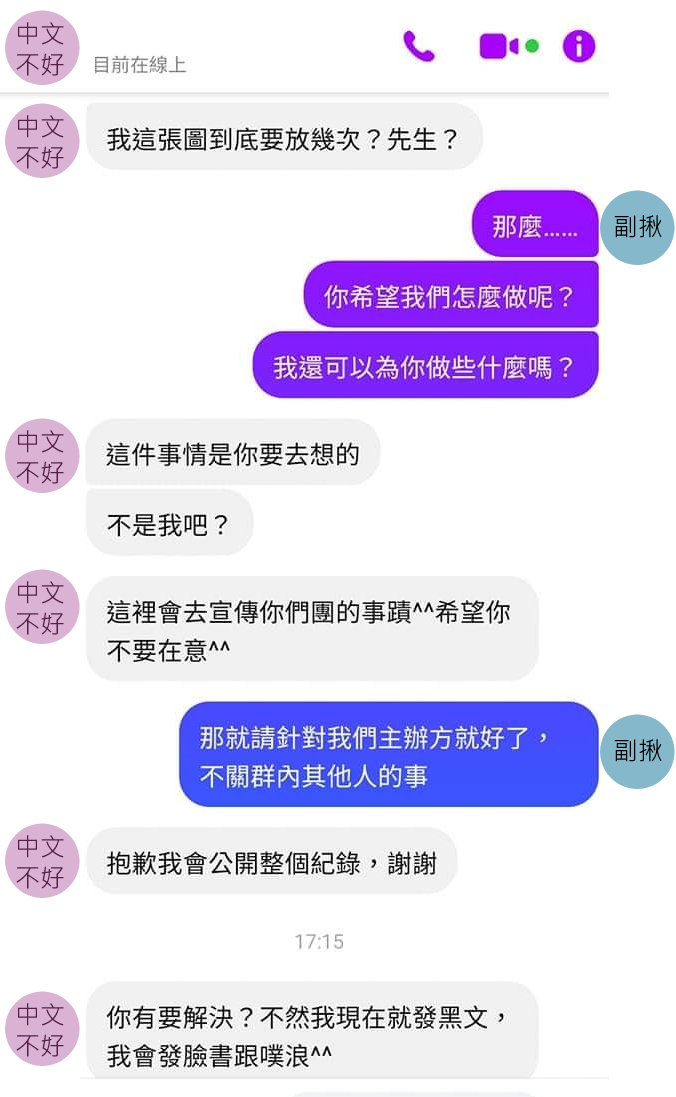
Task: Start a voice call with this contact
Action: (x=418, y=46)
